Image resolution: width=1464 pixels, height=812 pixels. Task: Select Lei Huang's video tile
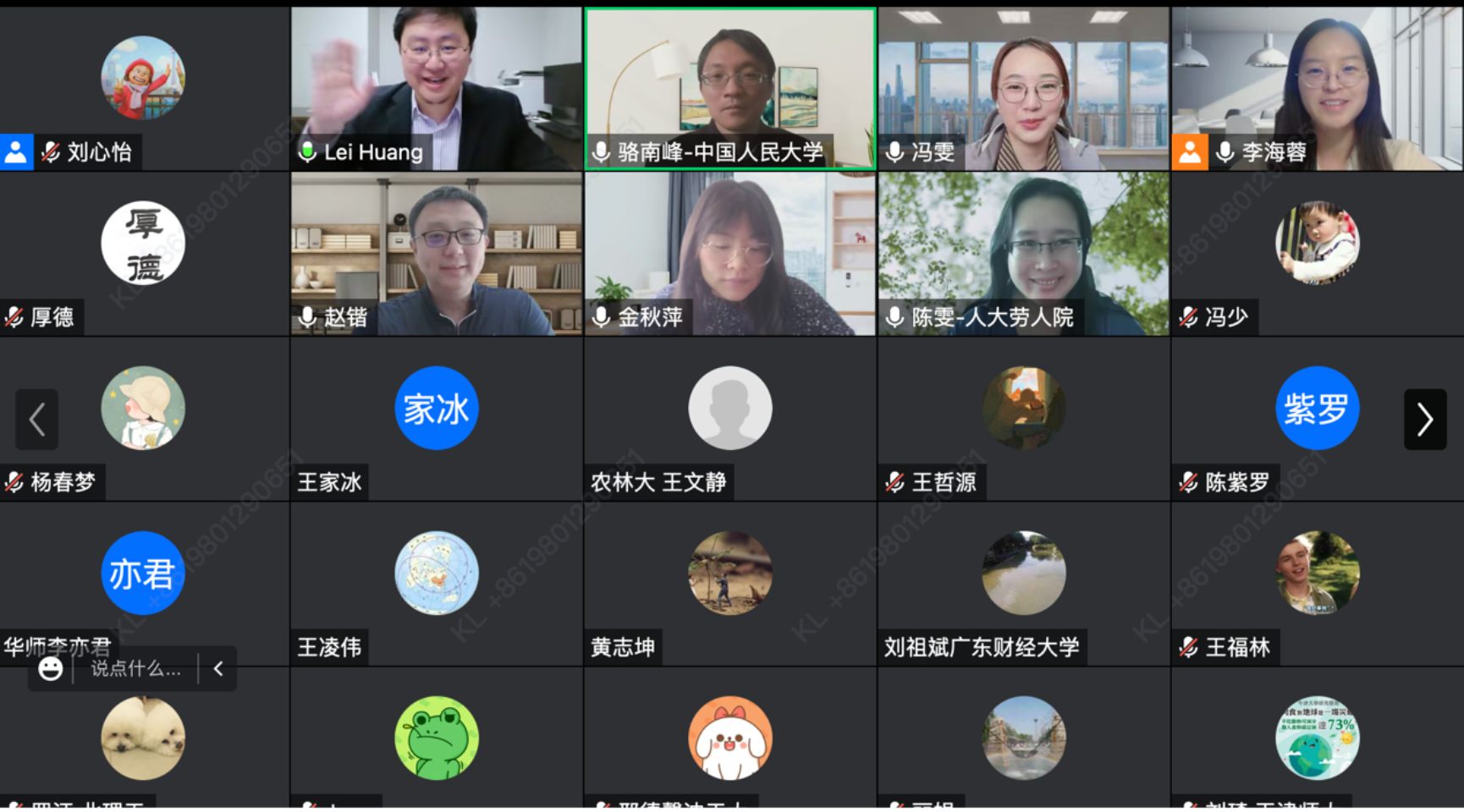coord(436,88)
